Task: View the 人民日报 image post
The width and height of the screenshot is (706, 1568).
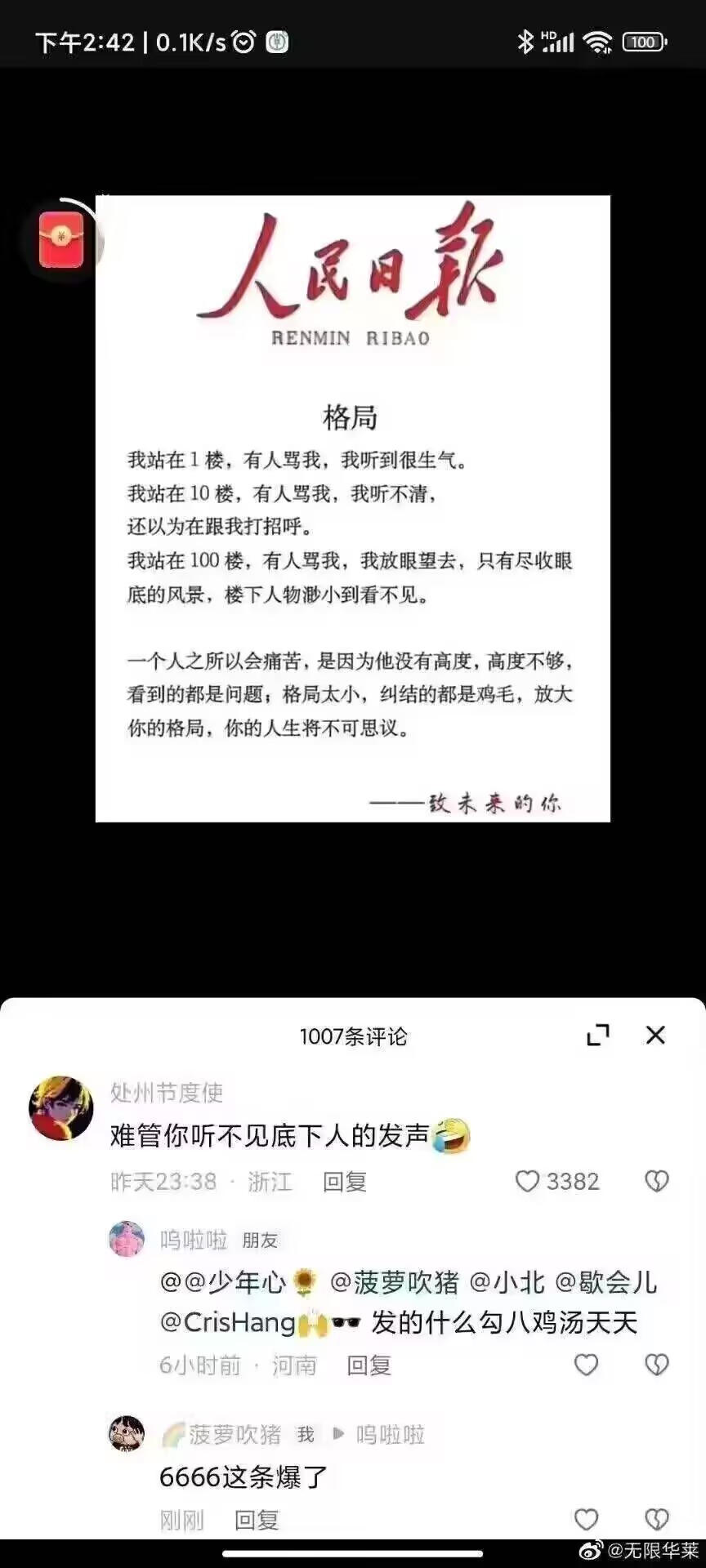Action: pyautogui.click(x=353, y=508)
